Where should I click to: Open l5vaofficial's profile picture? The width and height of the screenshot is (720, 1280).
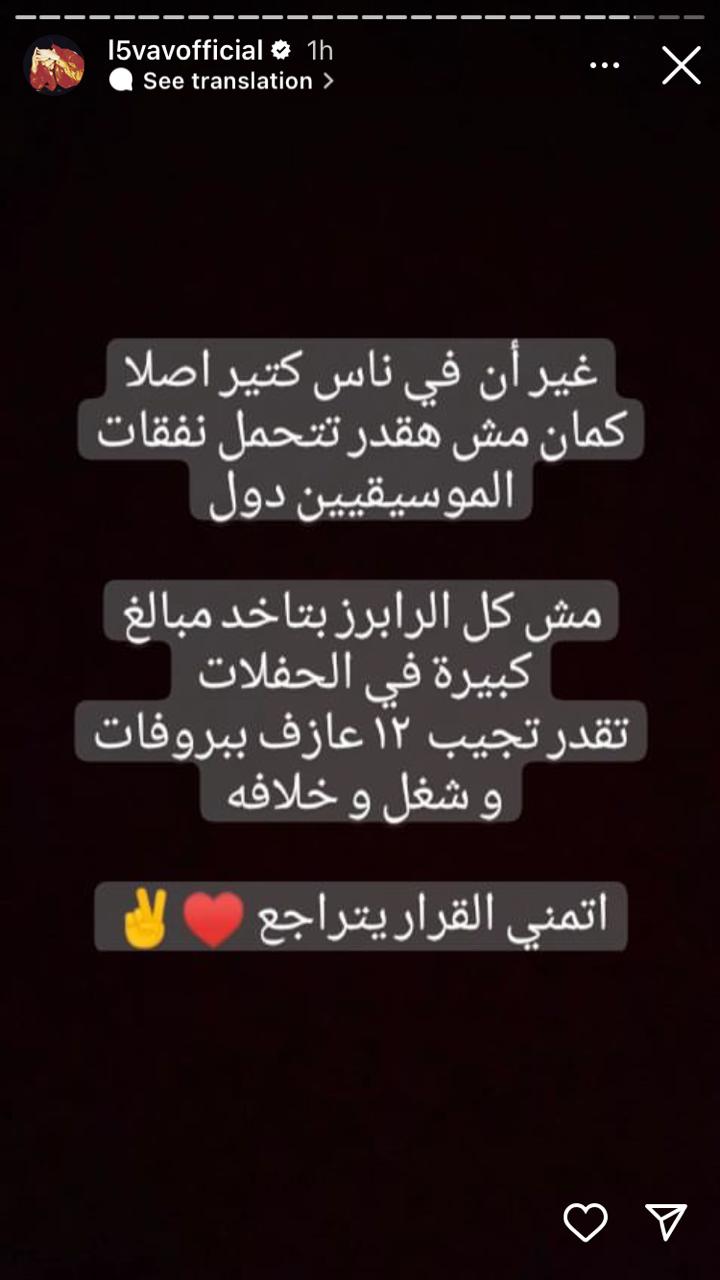55,65
